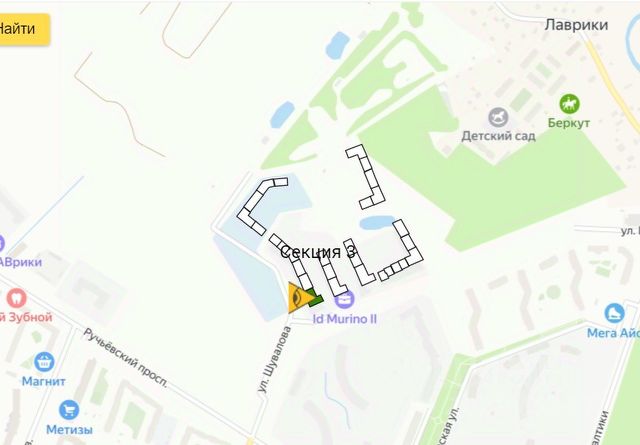640x445 pixels.
Task: Tap the orange panorama eye marker
Action: (x=297, y=297)
